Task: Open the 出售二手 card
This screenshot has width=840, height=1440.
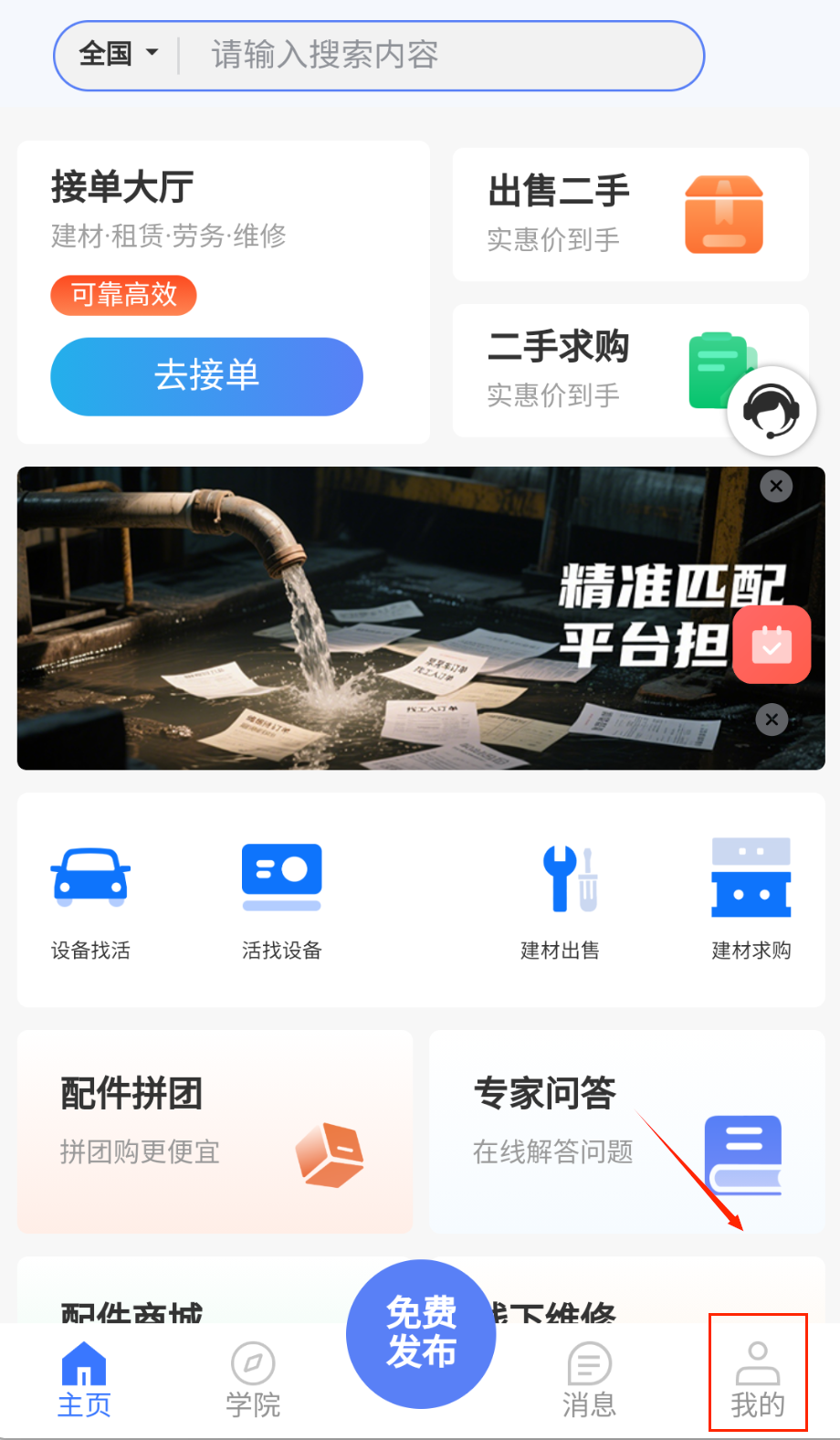Action: coord(630,215)
